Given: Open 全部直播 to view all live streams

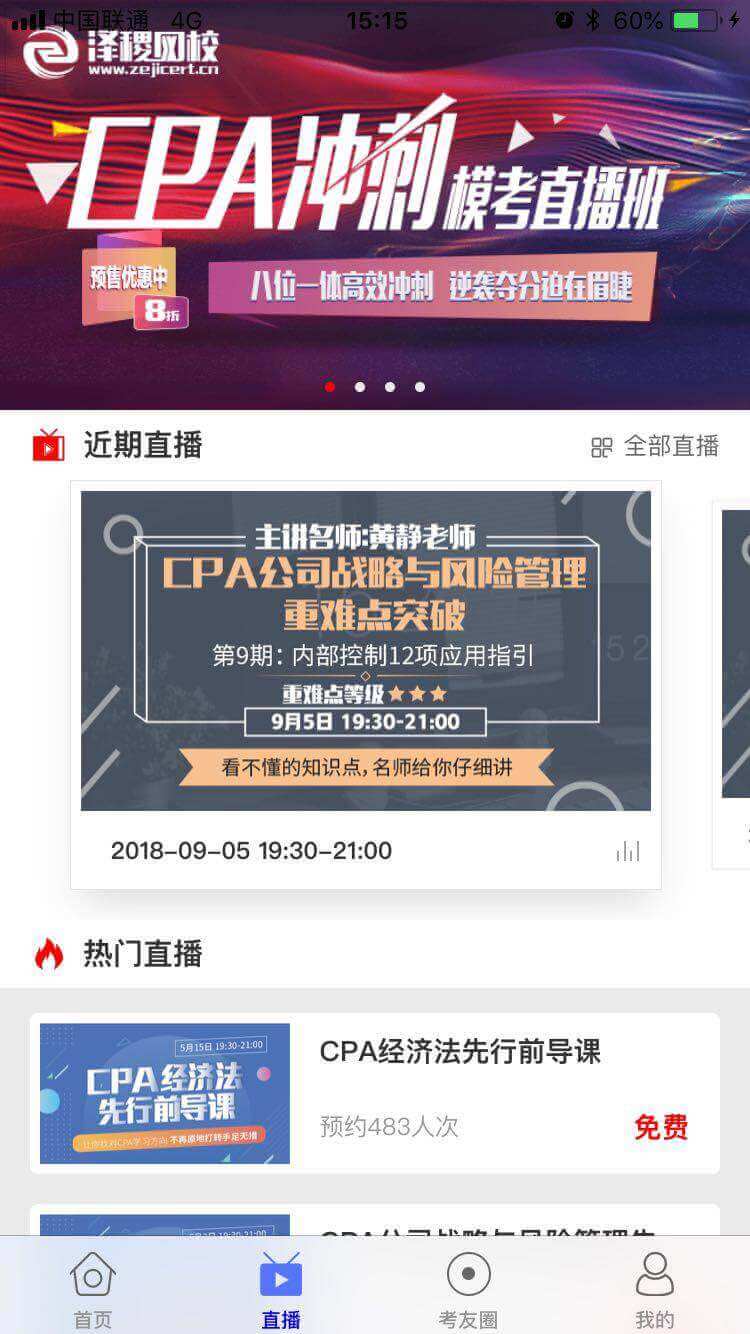Looking at the screenshot, I should [x=655, y=446].
